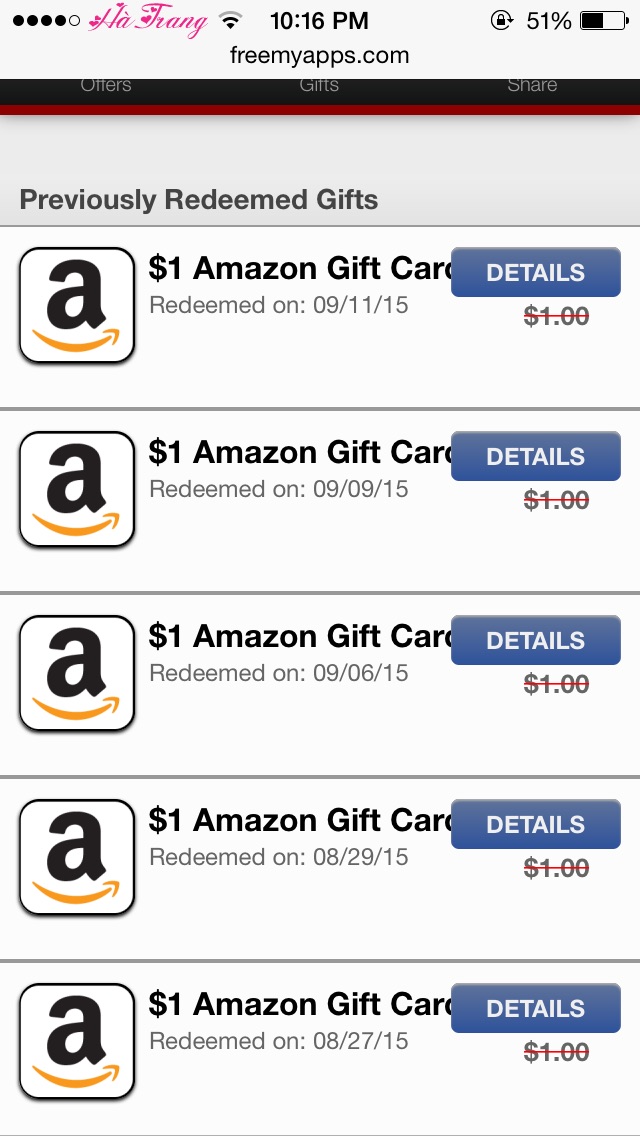Screen dimensions: 640x1136
Task: Tap Details for gift redeemed 08/27/15
Action: pyautogui.click(x=535, y=1009)
